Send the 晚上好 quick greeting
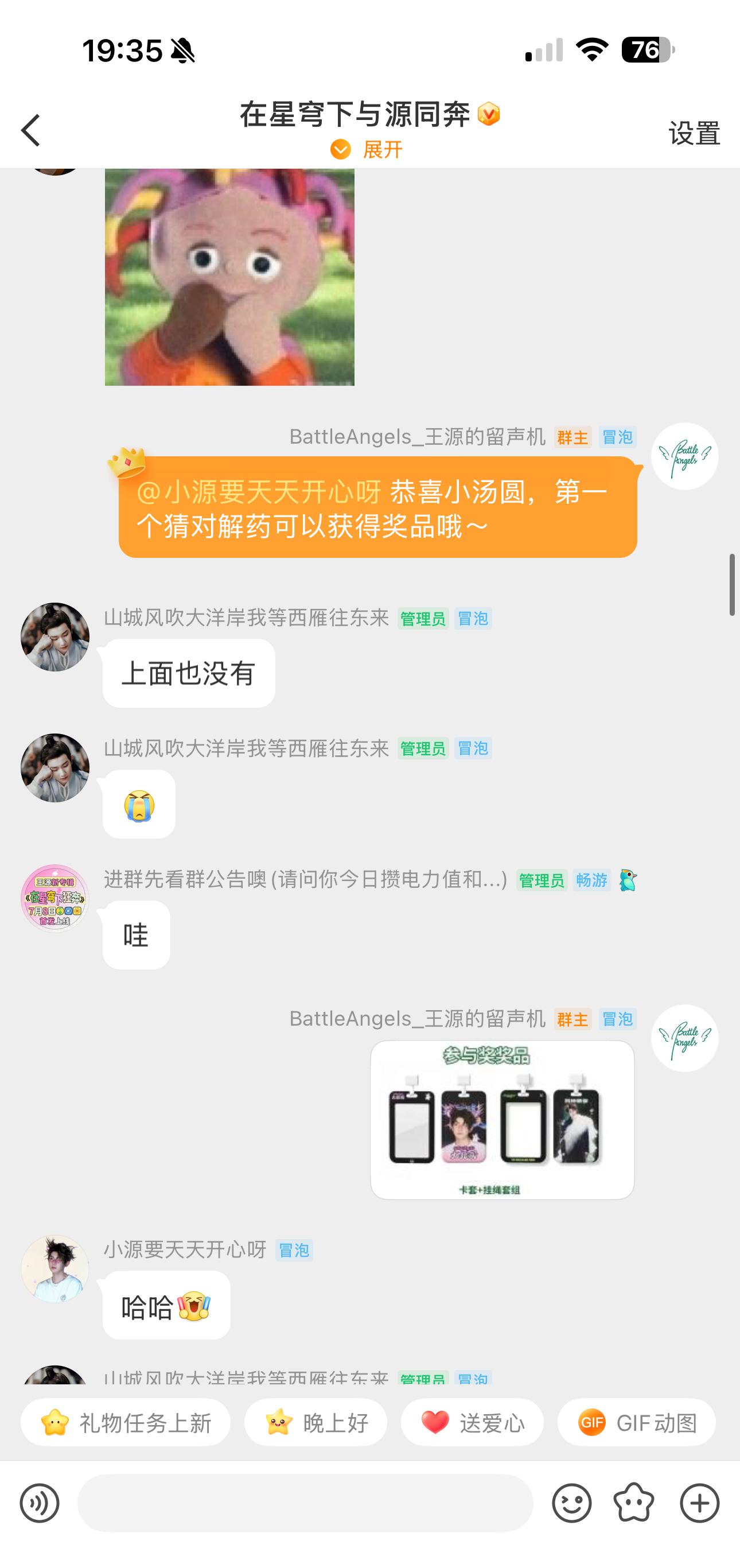 pos(316,1423)
